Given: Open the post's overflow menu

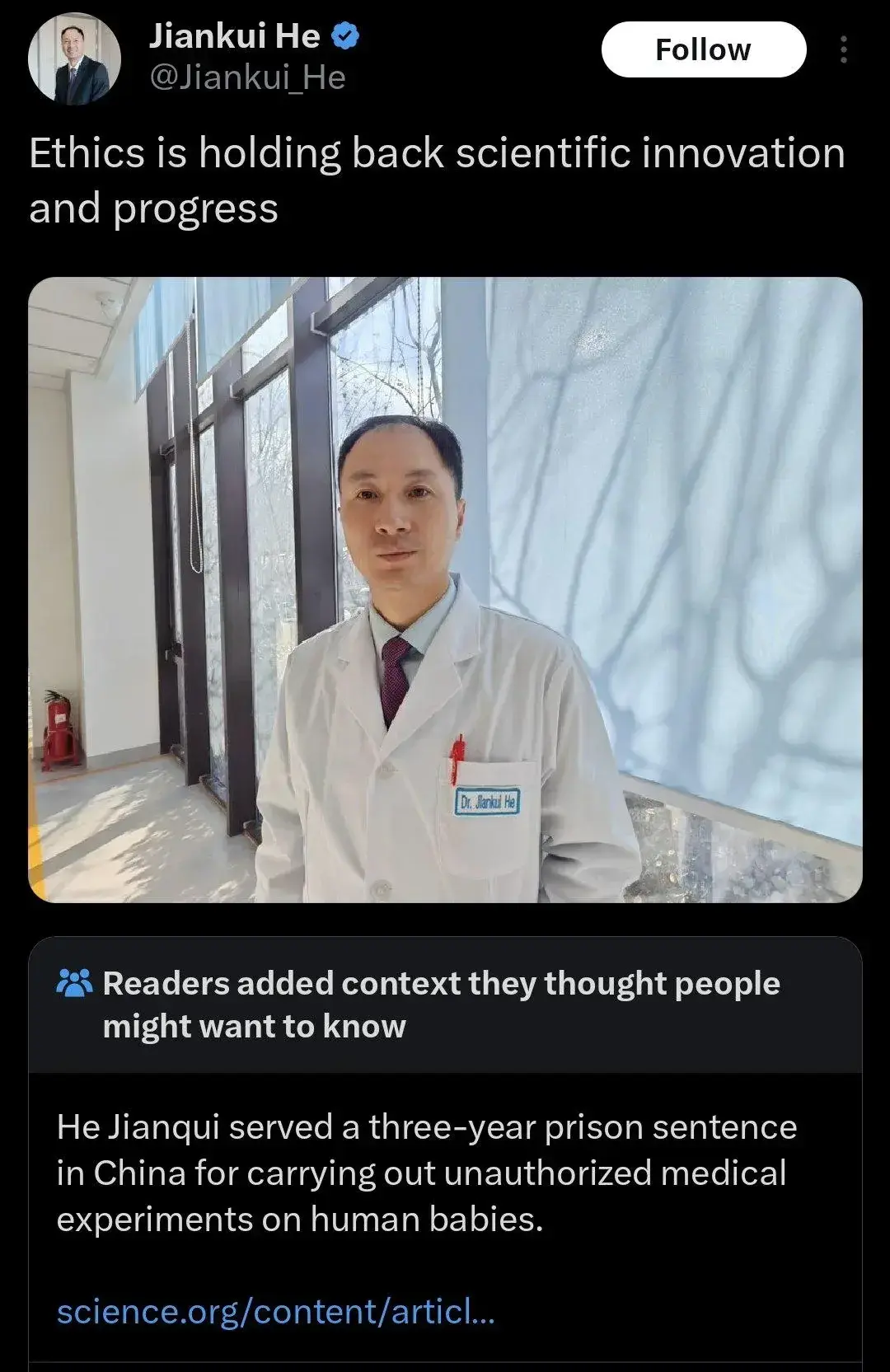Looking at the screenshot, I should click(x=843, y=49).
